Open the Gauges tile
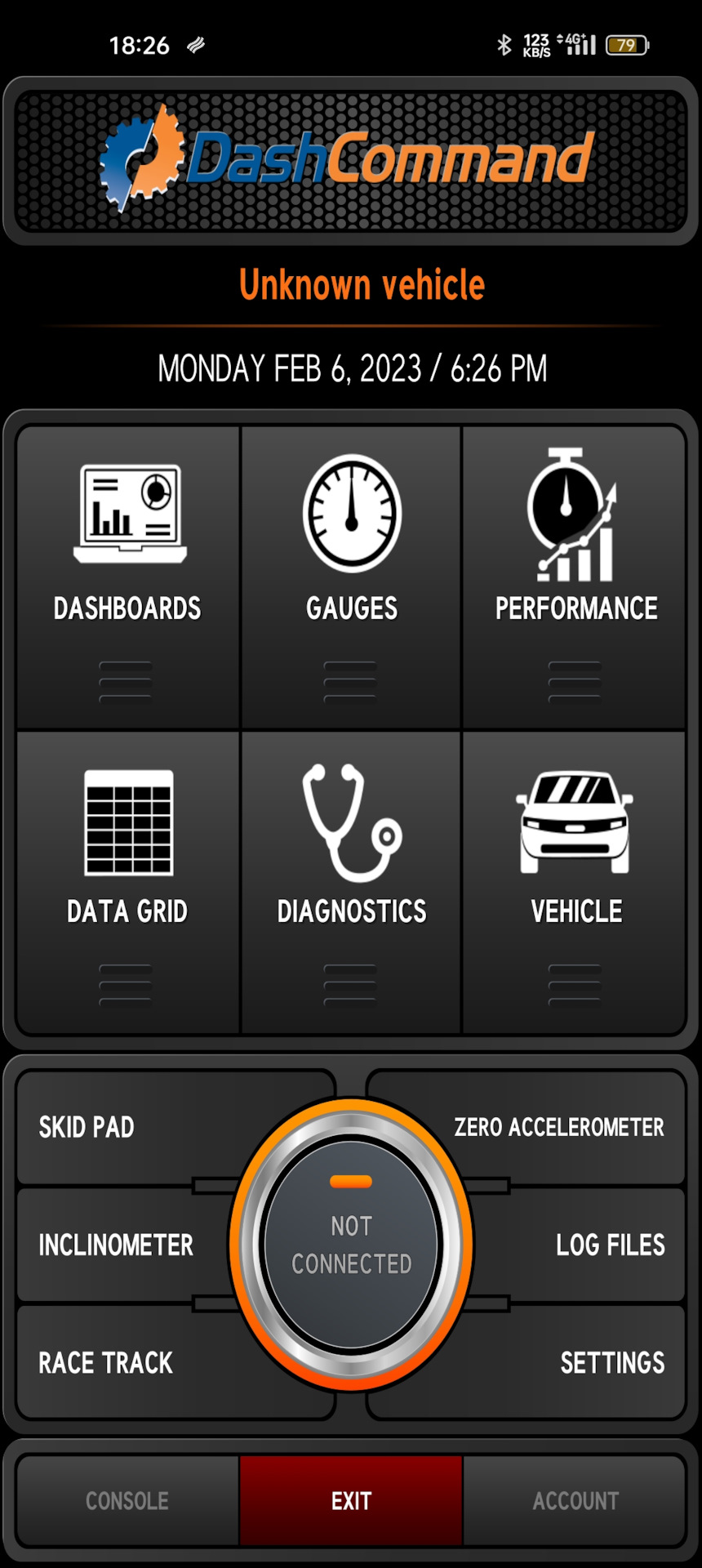The image size is (702, 1568). pyautogui.click(x=351, y=576)
